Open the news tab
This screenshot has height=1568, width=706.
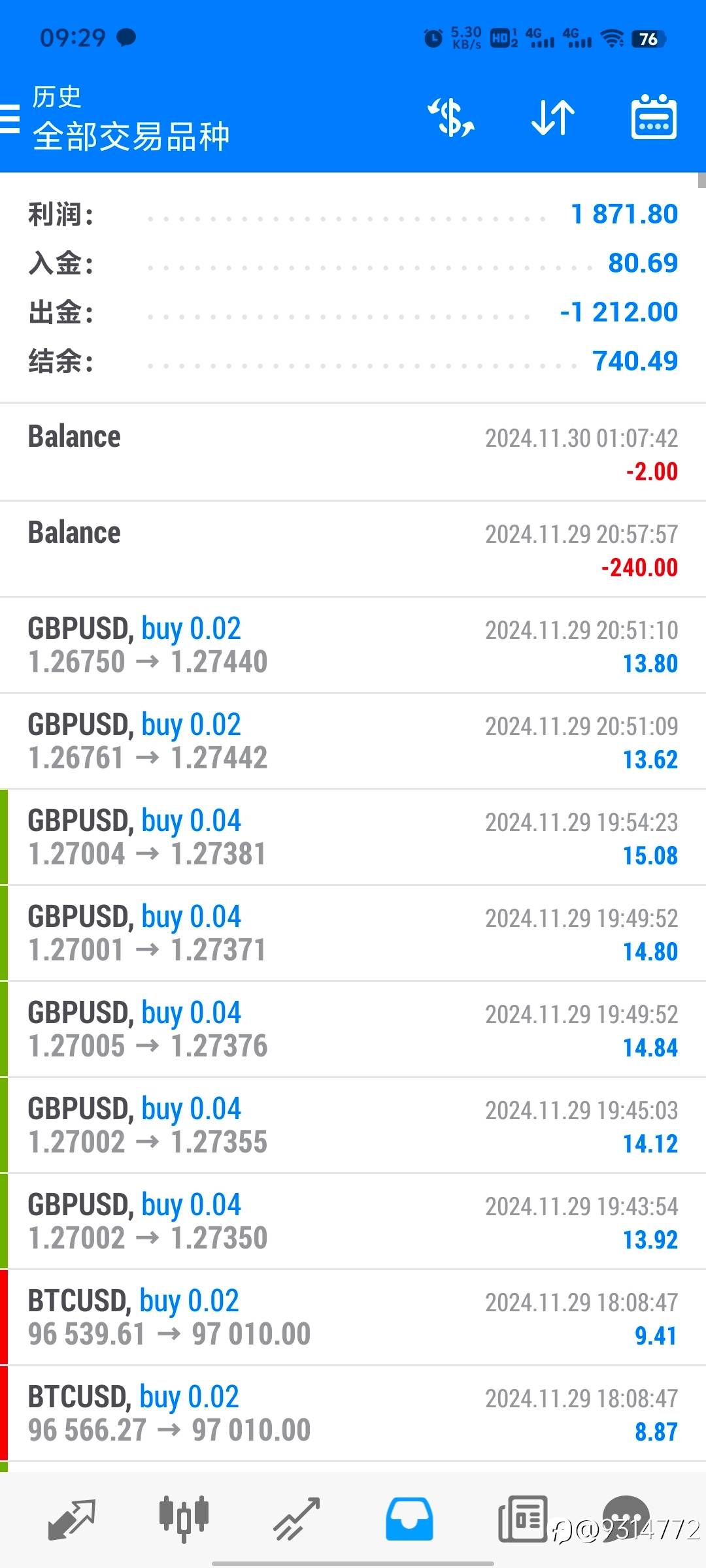coord(522,1518)
